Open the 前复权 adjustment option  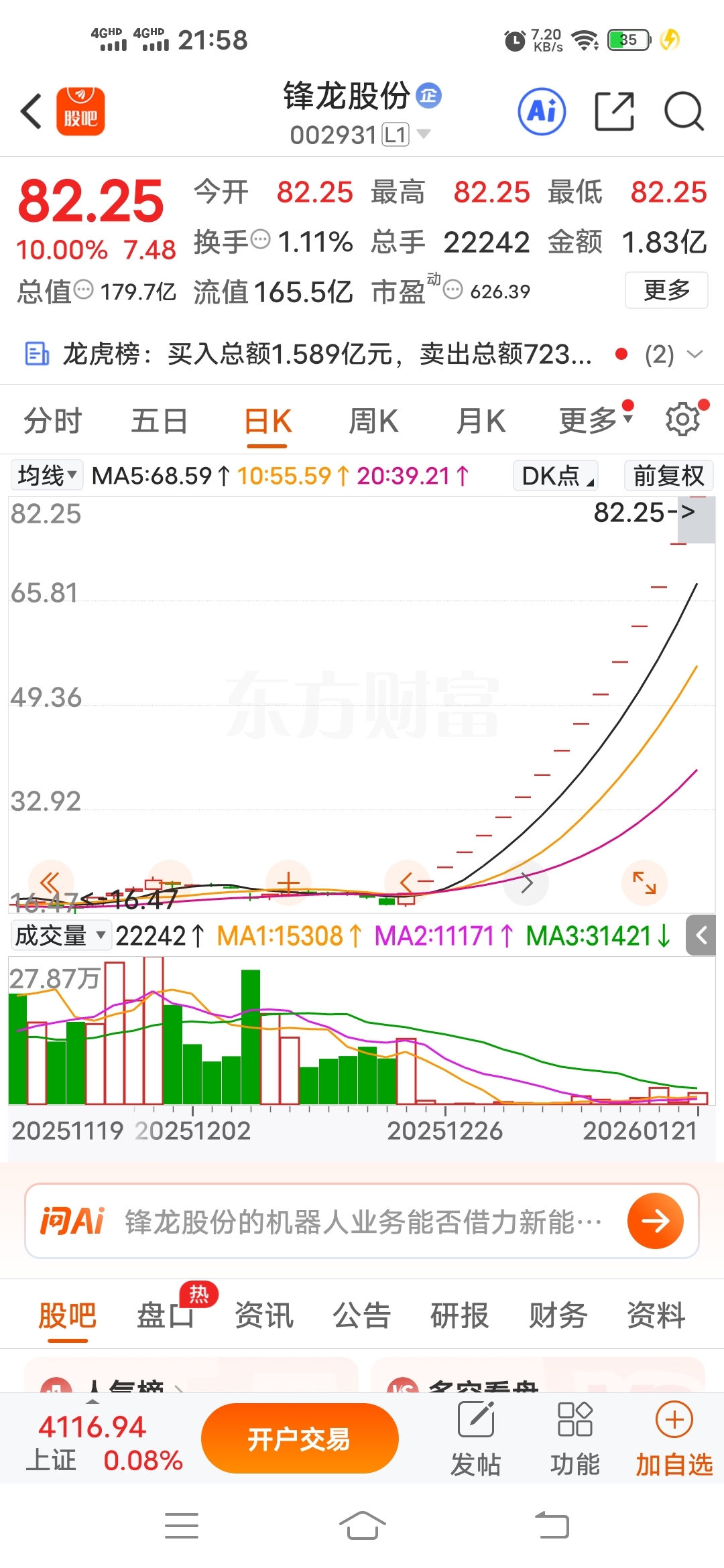668,476
